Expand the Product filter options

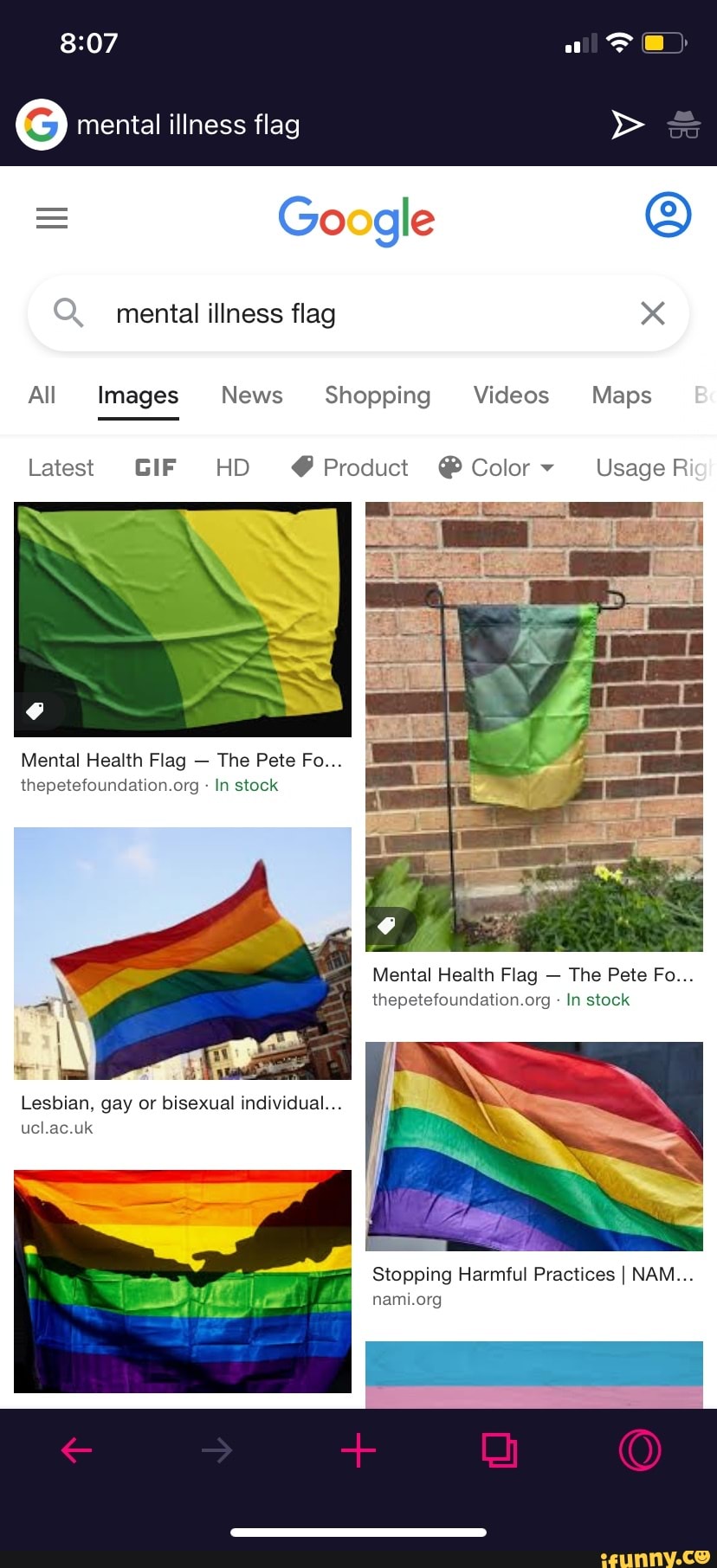(x=348, y=467)
